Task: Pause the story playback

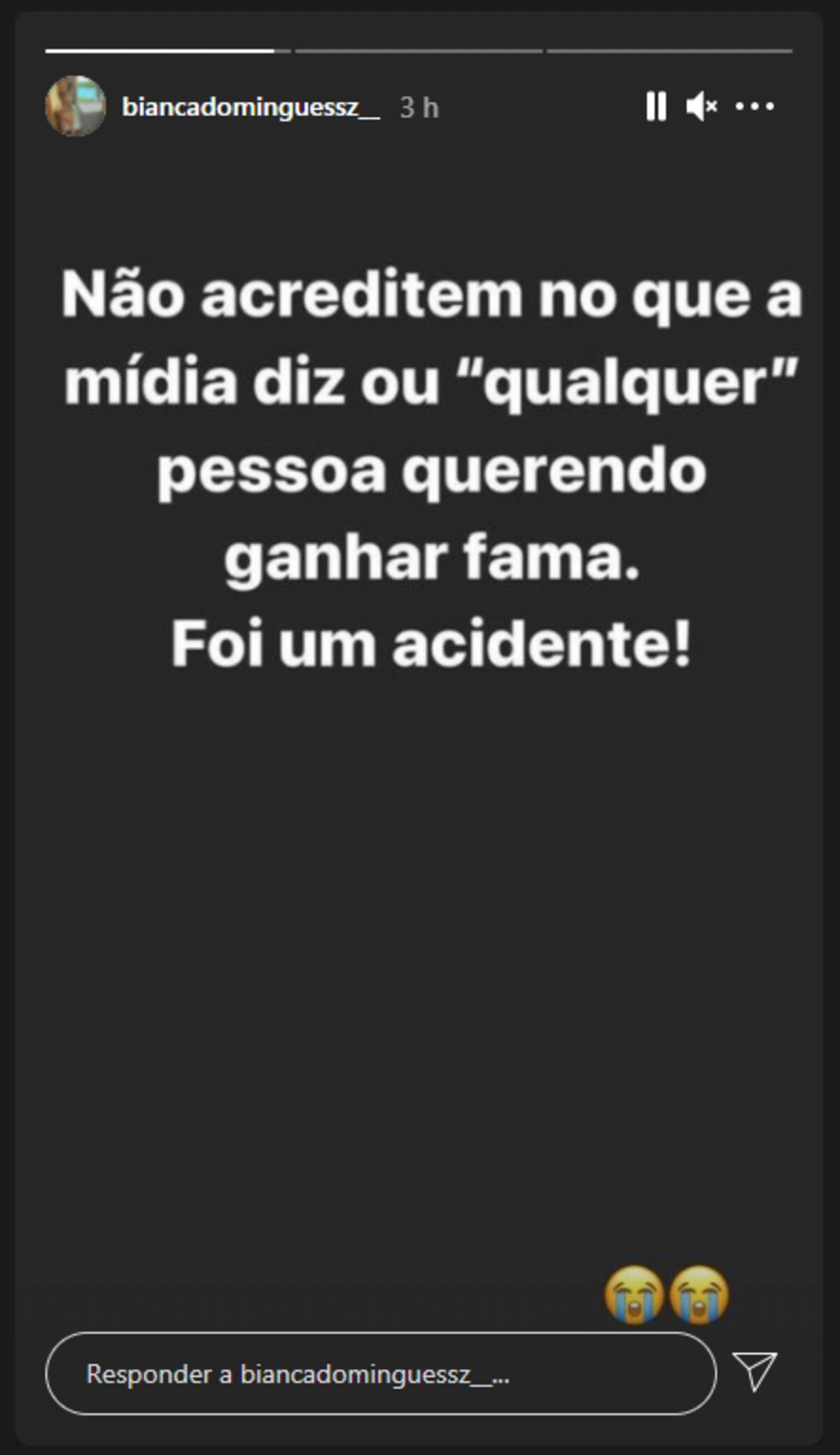Action: 656,107
